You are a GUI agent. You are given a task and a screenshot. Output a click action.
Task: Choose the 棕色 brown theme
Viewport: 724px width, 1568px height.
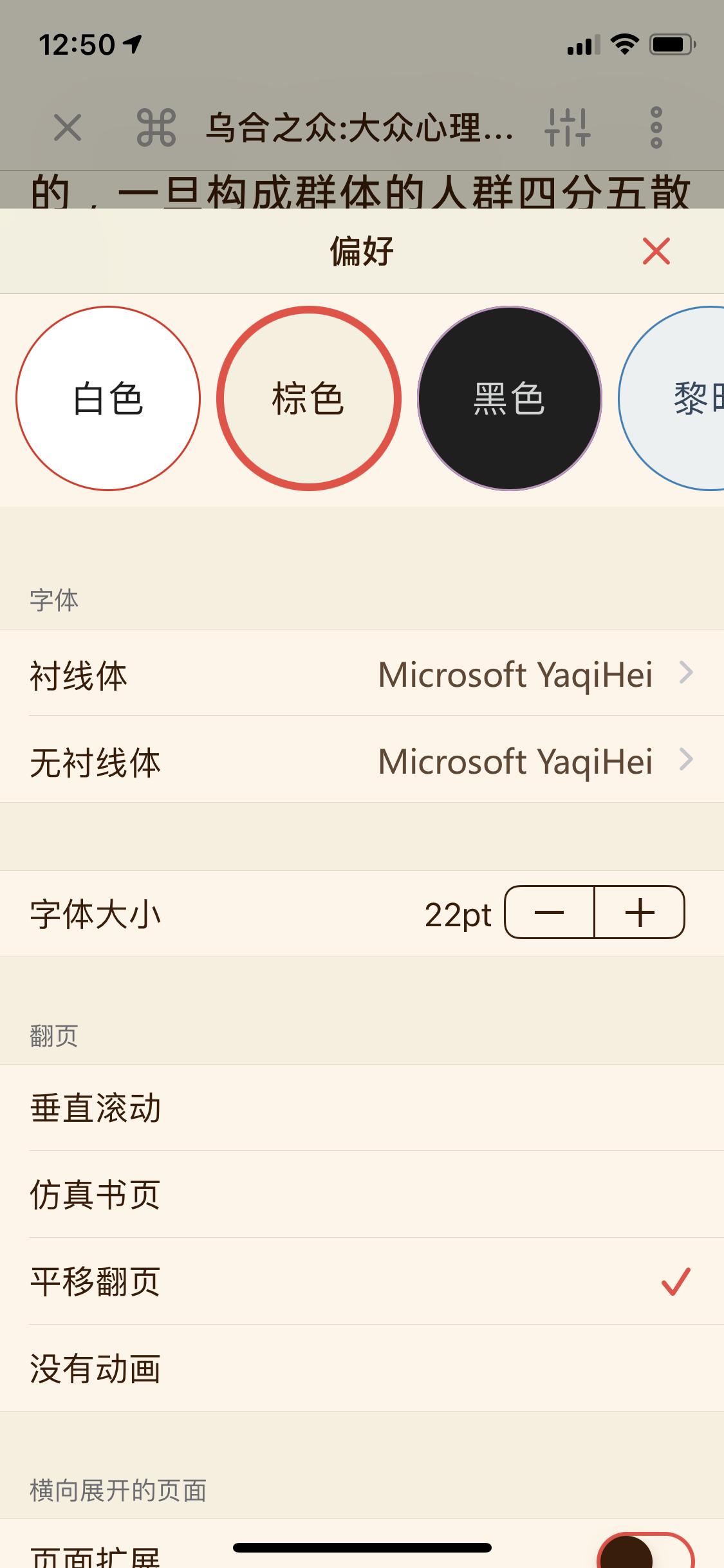click(x=309, y=398)
